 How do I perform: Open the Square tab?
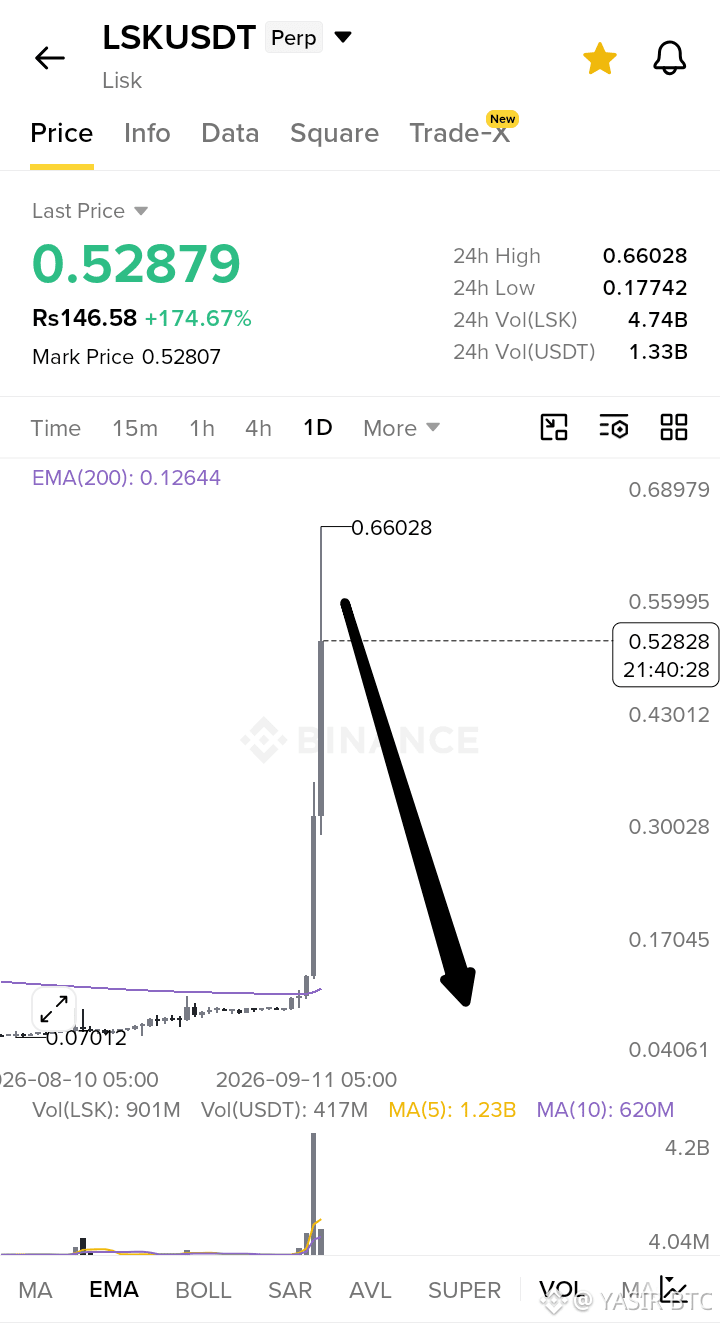334,133
